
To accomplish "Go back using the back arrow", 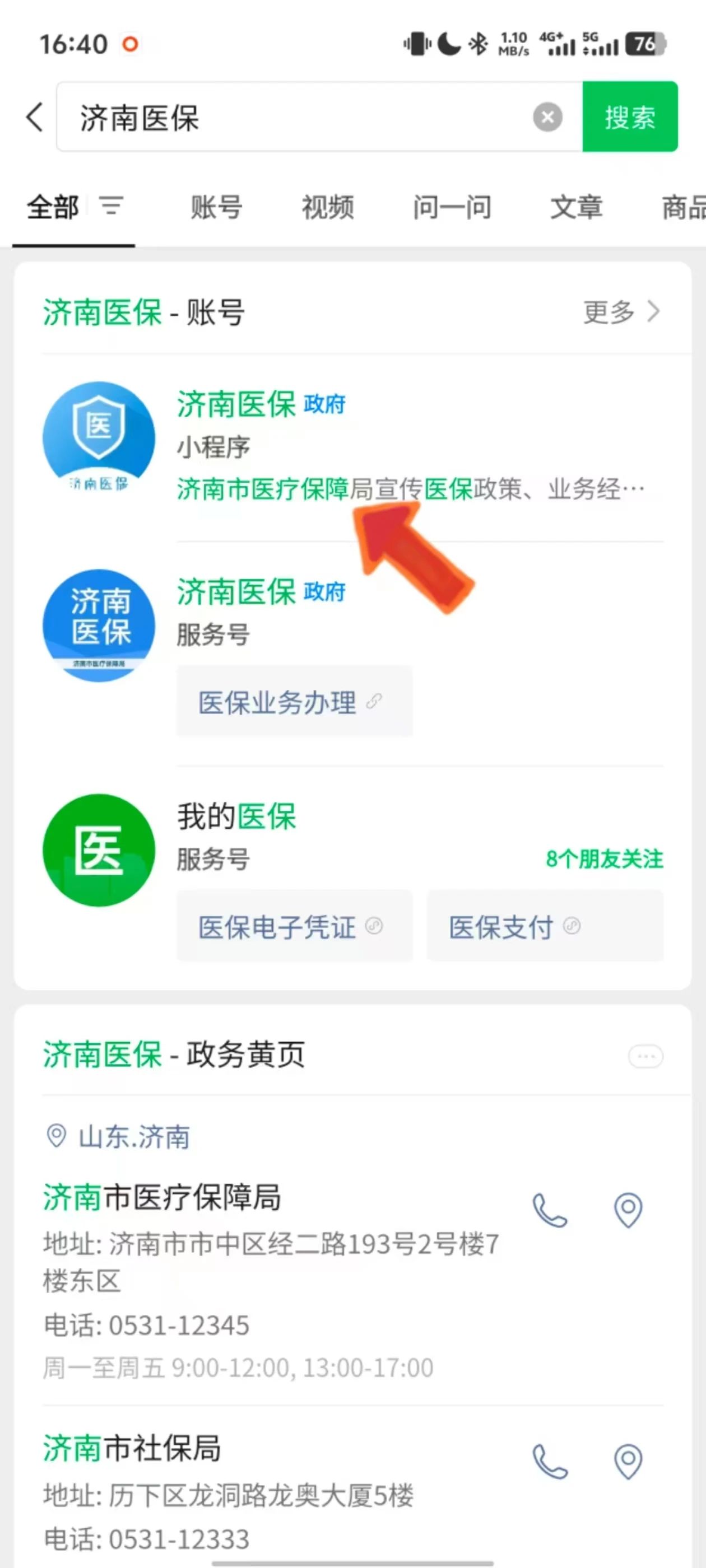I will point(35,117).
